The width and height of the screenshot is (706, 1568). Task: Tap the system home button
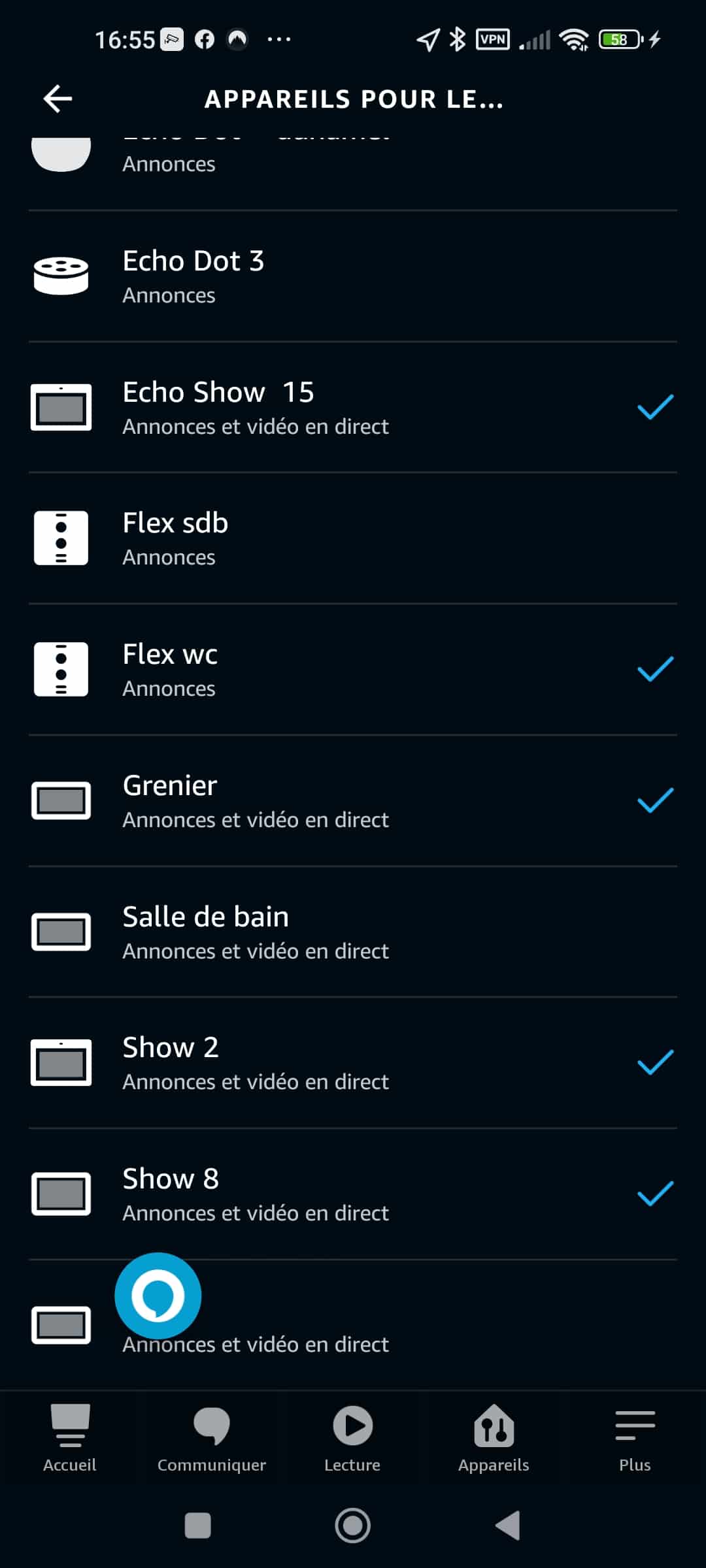pyautogui.click(x=353, y=1526)
